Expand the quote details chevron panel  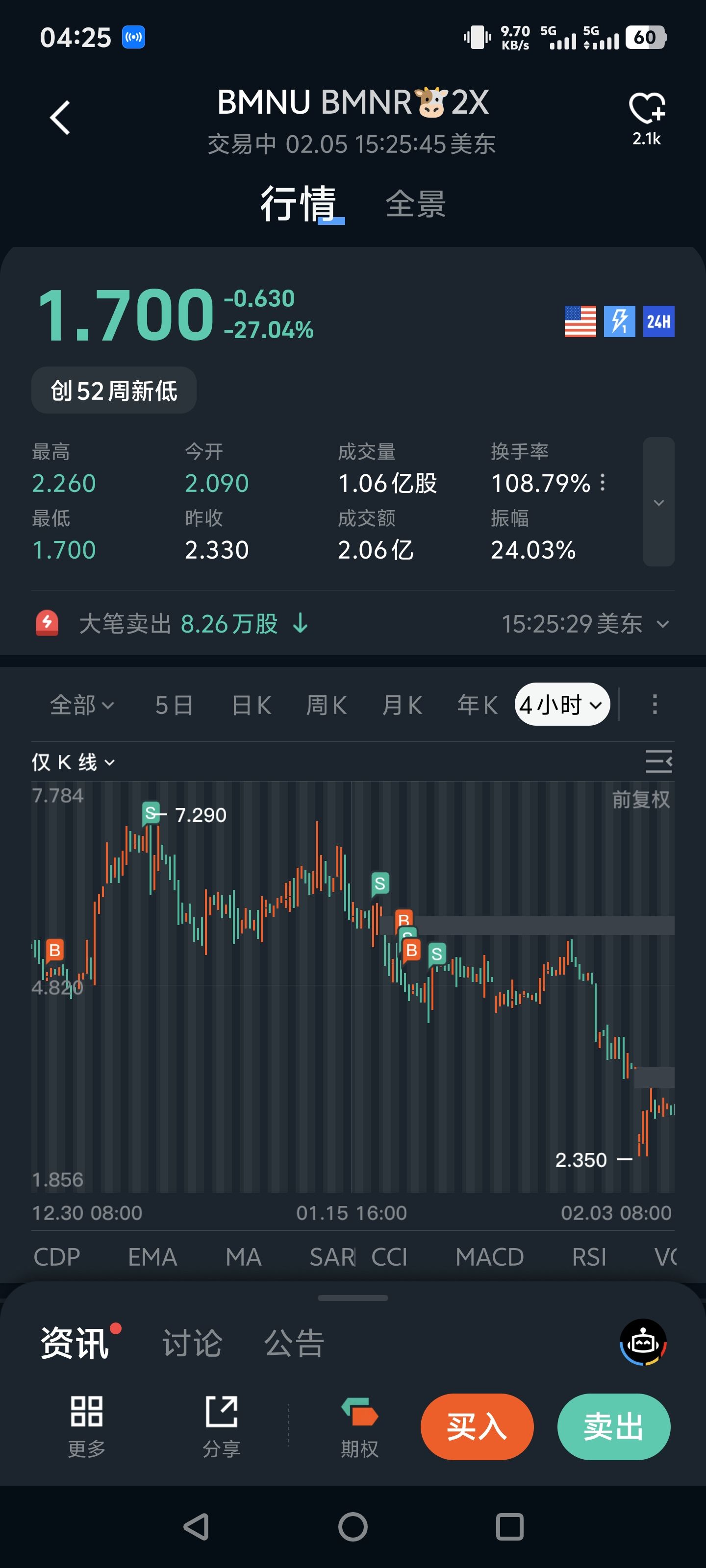click(x=658, y=502)
